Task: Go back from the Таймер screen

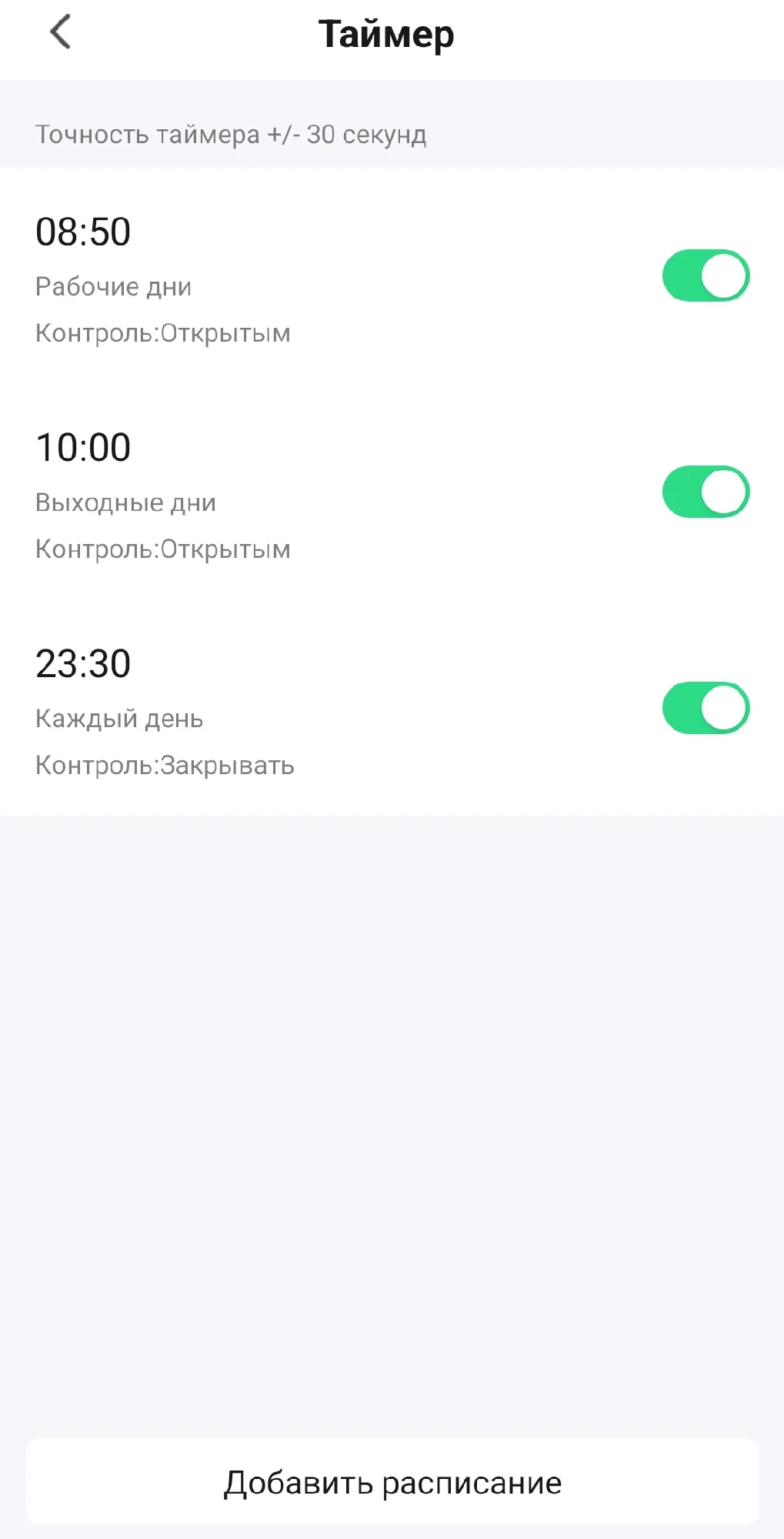Action: (60, 33)
